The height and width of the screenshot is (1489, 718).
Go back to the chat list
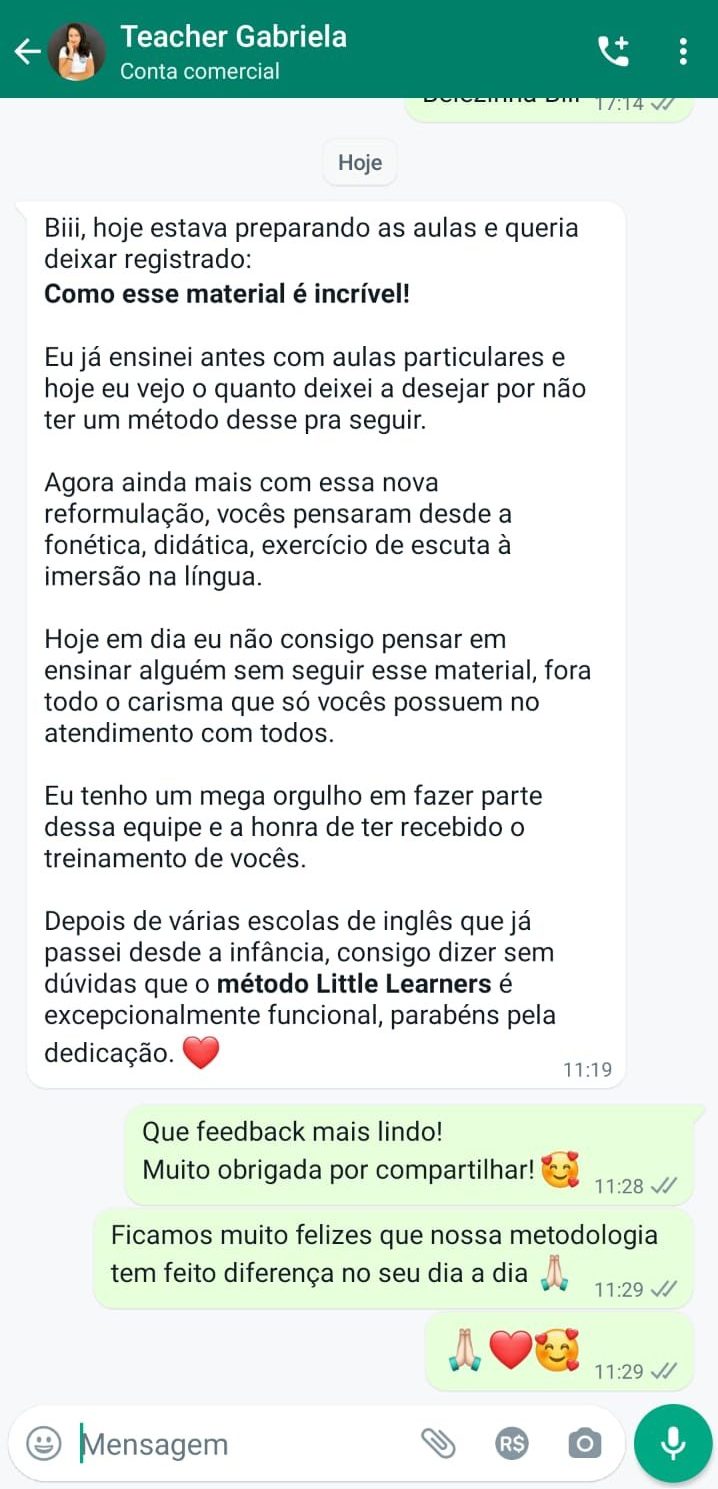26,51
